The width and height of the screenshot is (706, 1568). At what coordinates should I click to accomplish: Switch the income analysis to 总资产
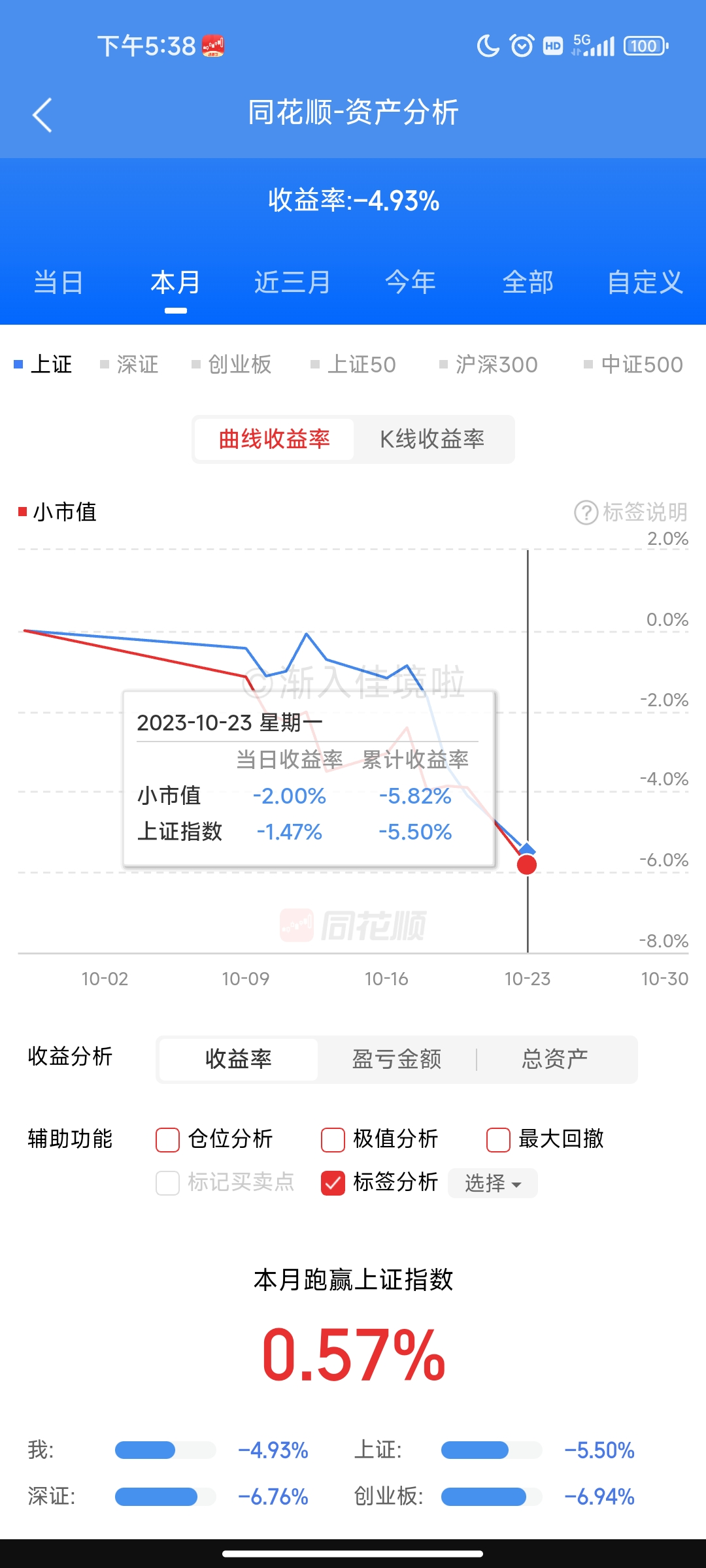pos(555,1059)
